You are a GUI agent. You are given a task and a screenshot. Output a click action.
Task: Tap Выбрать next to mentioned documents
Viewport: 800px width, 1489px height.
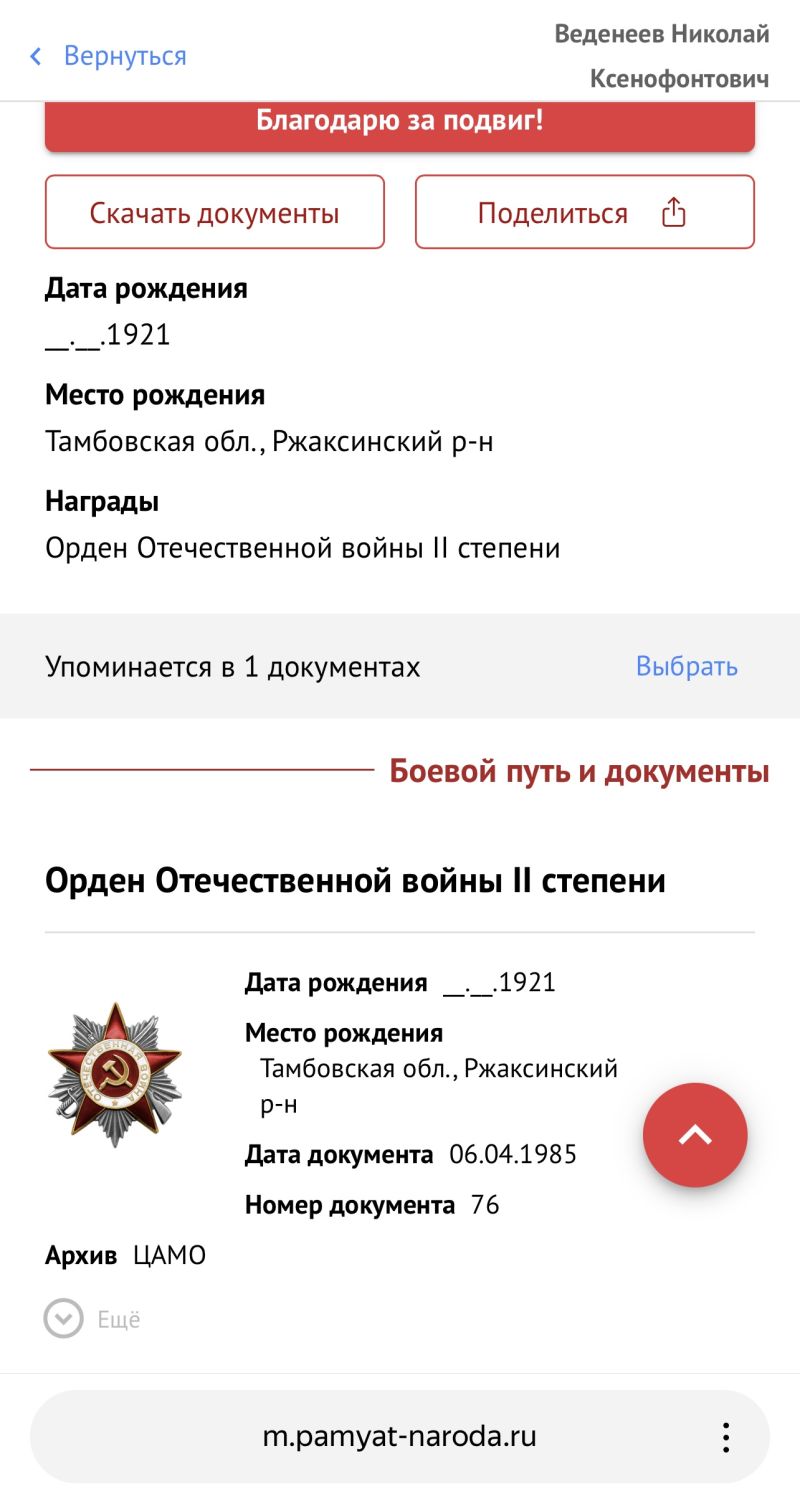[687, 666]
